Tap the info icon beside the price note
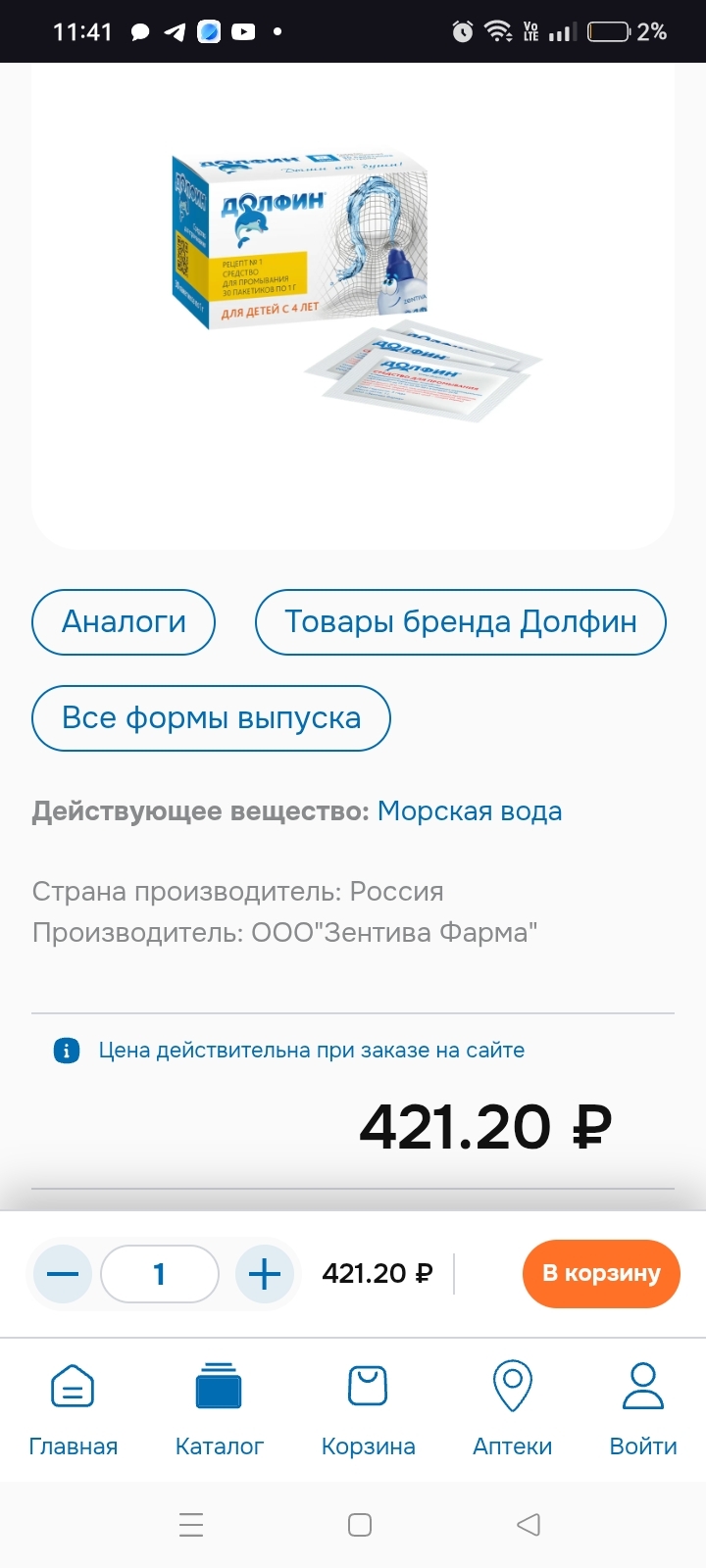706x1568 pixels. point(66,1052)
